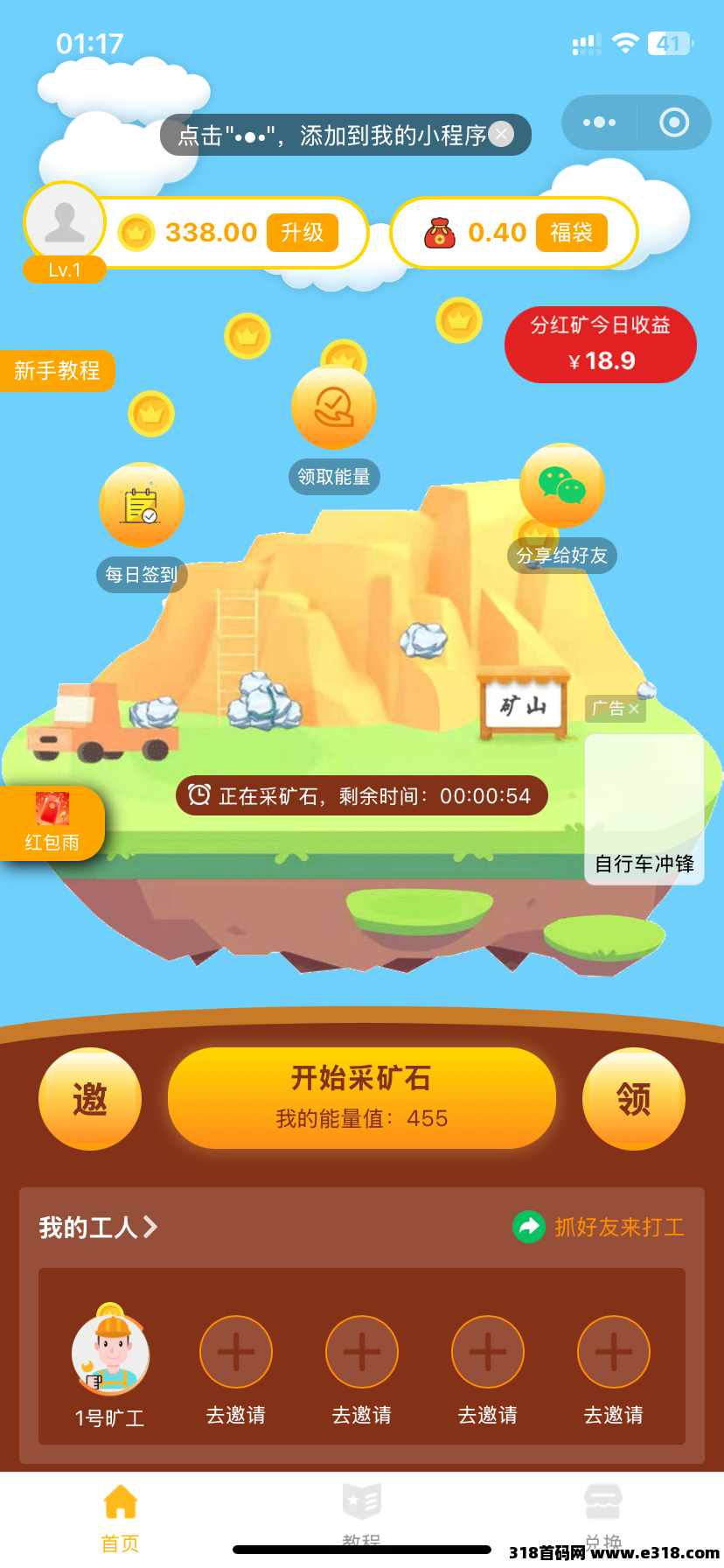The width and height of the screenshot is (724, 1568).
Task: Open the 每日签到 daily check-in icon
Action: [142, 505]
